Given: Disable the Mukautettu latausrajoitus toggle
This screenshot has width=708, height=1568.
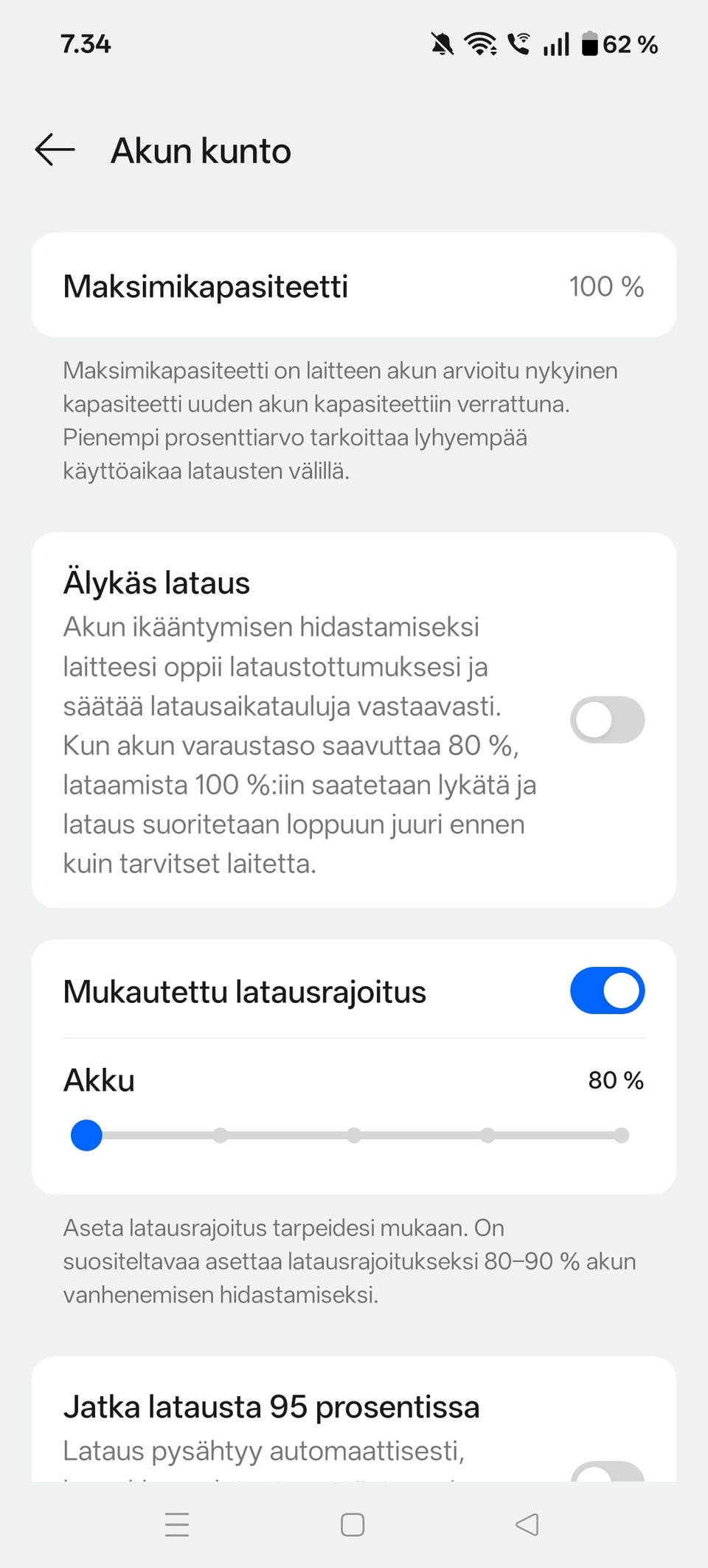Looking at the screenshot, I should (606, 991).
